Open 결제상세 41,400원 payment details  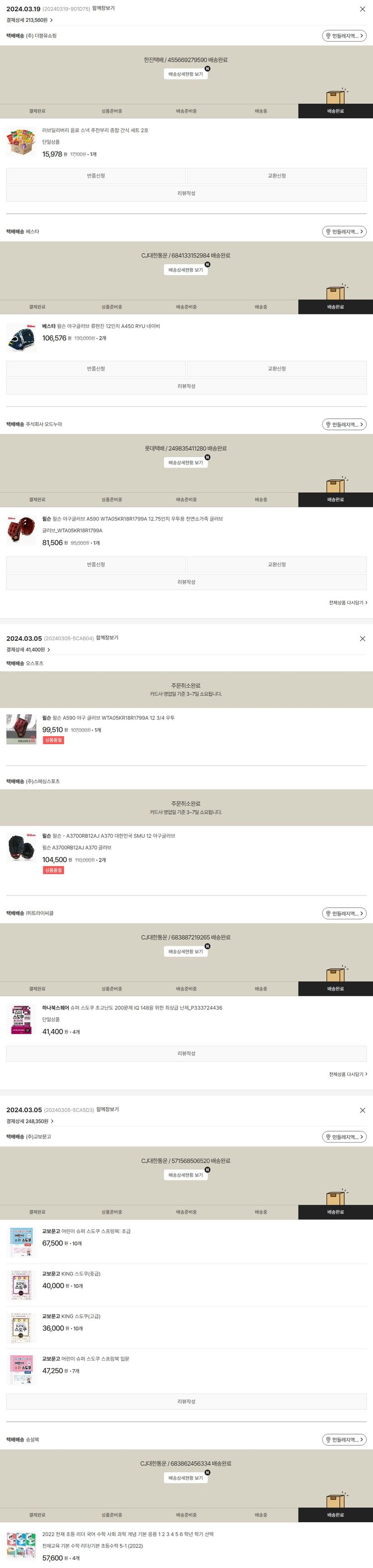pos(29,650)
